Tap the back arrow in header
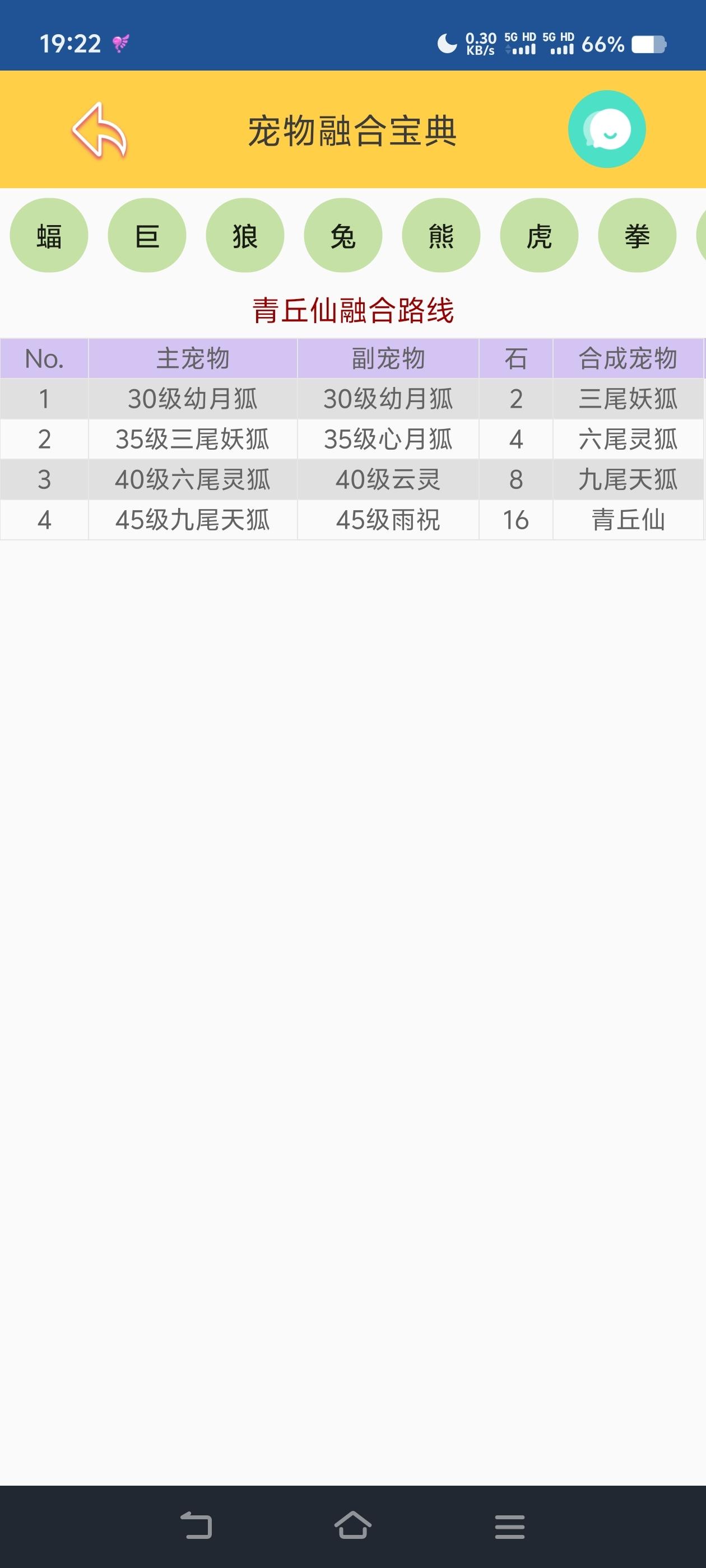The height and width of the screenshot is (1568, 706). click(99, 130)
